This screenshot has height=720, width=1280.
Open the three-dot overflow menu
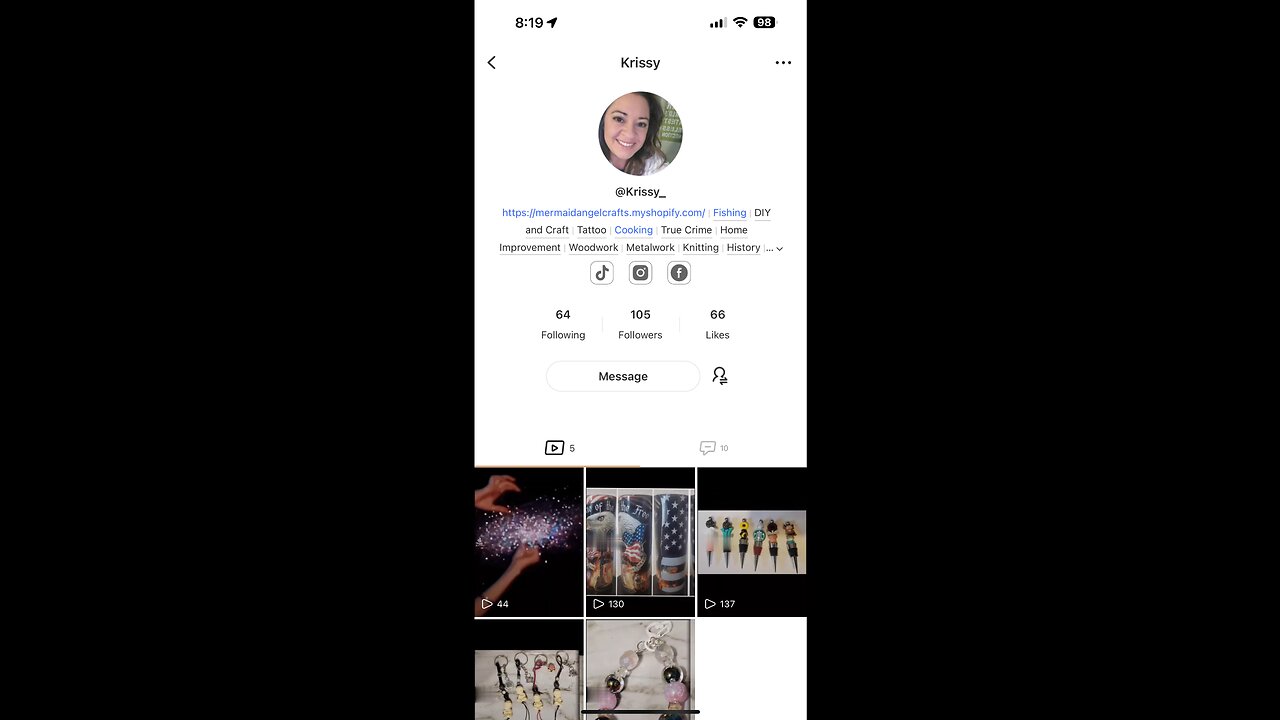[783, 63]
